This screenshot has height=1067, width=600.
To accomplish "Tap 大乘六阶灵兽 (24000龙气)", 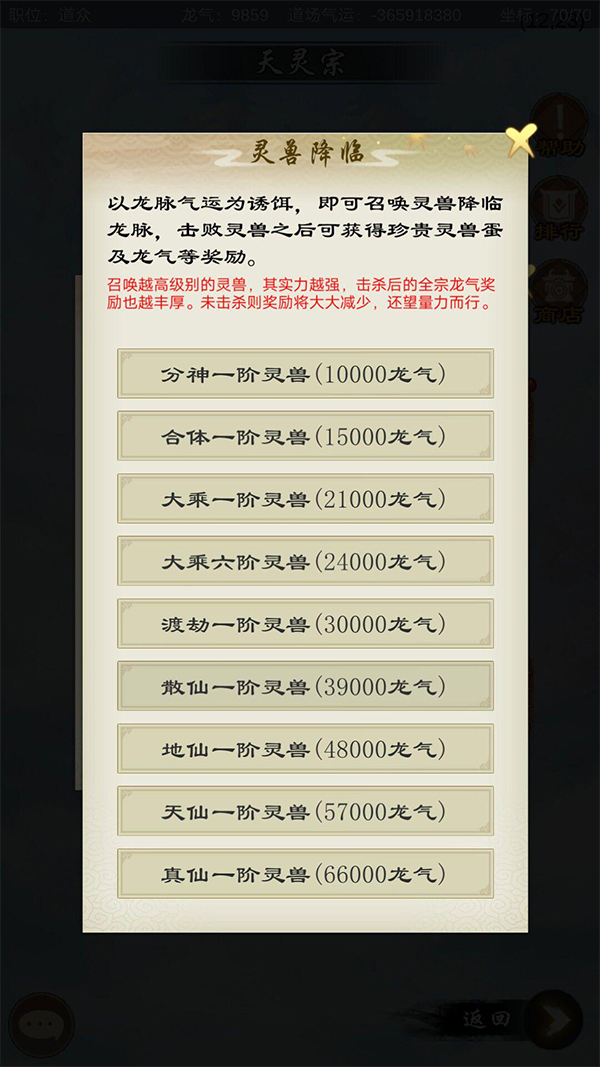I will click(x=305, y=561).
